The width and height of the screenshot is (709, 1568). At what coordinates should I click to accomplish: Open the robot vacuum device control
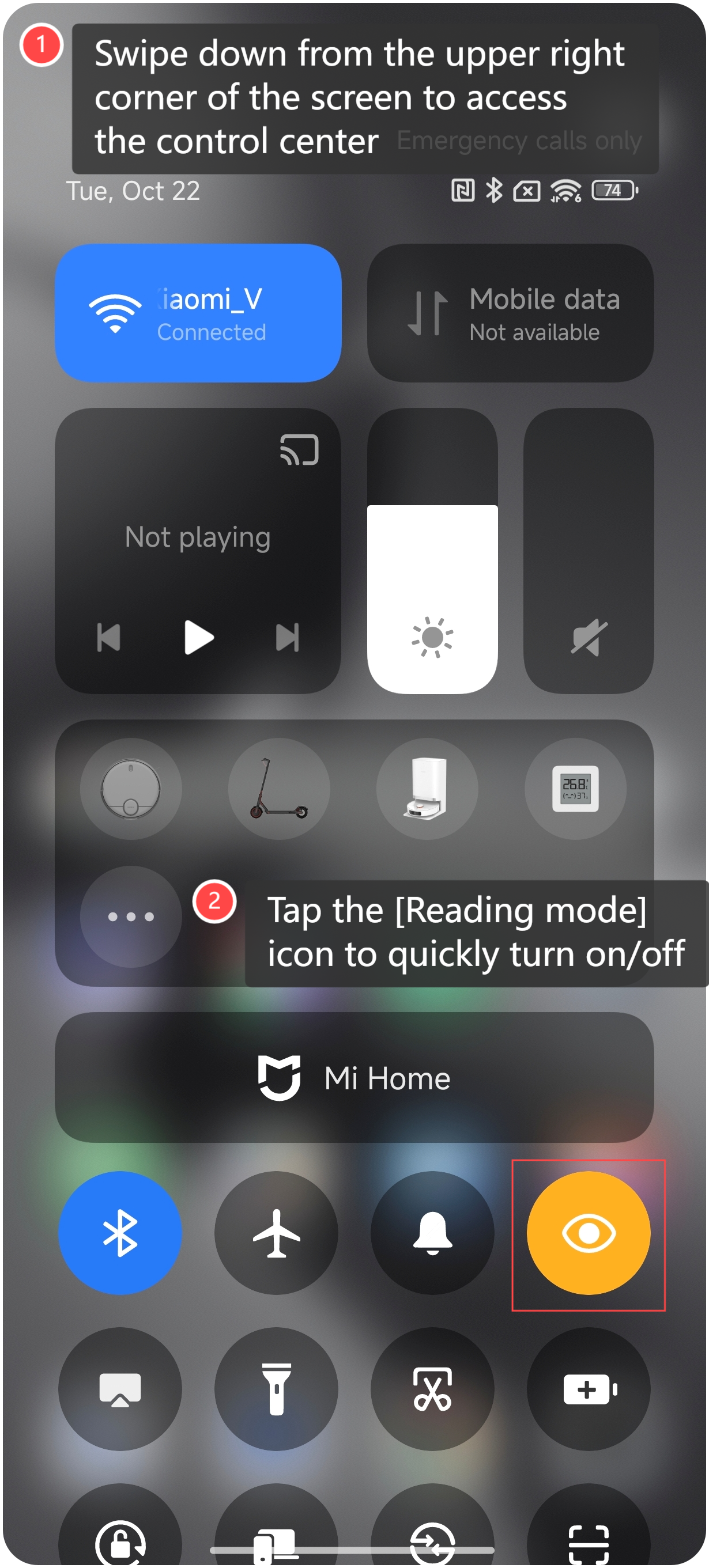coord(131,788)
